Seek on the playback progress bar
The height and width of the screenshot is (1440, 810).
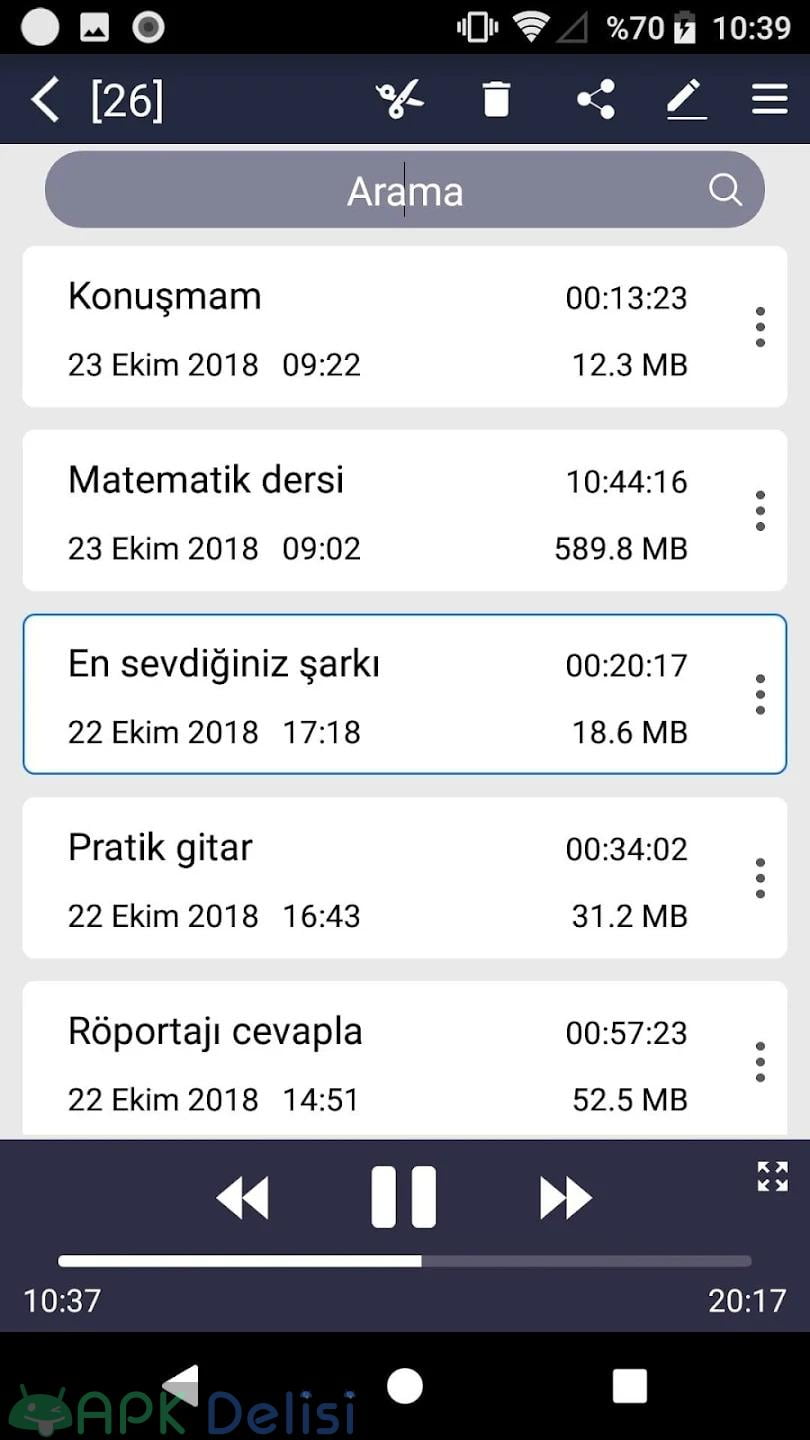point(405,1261)
